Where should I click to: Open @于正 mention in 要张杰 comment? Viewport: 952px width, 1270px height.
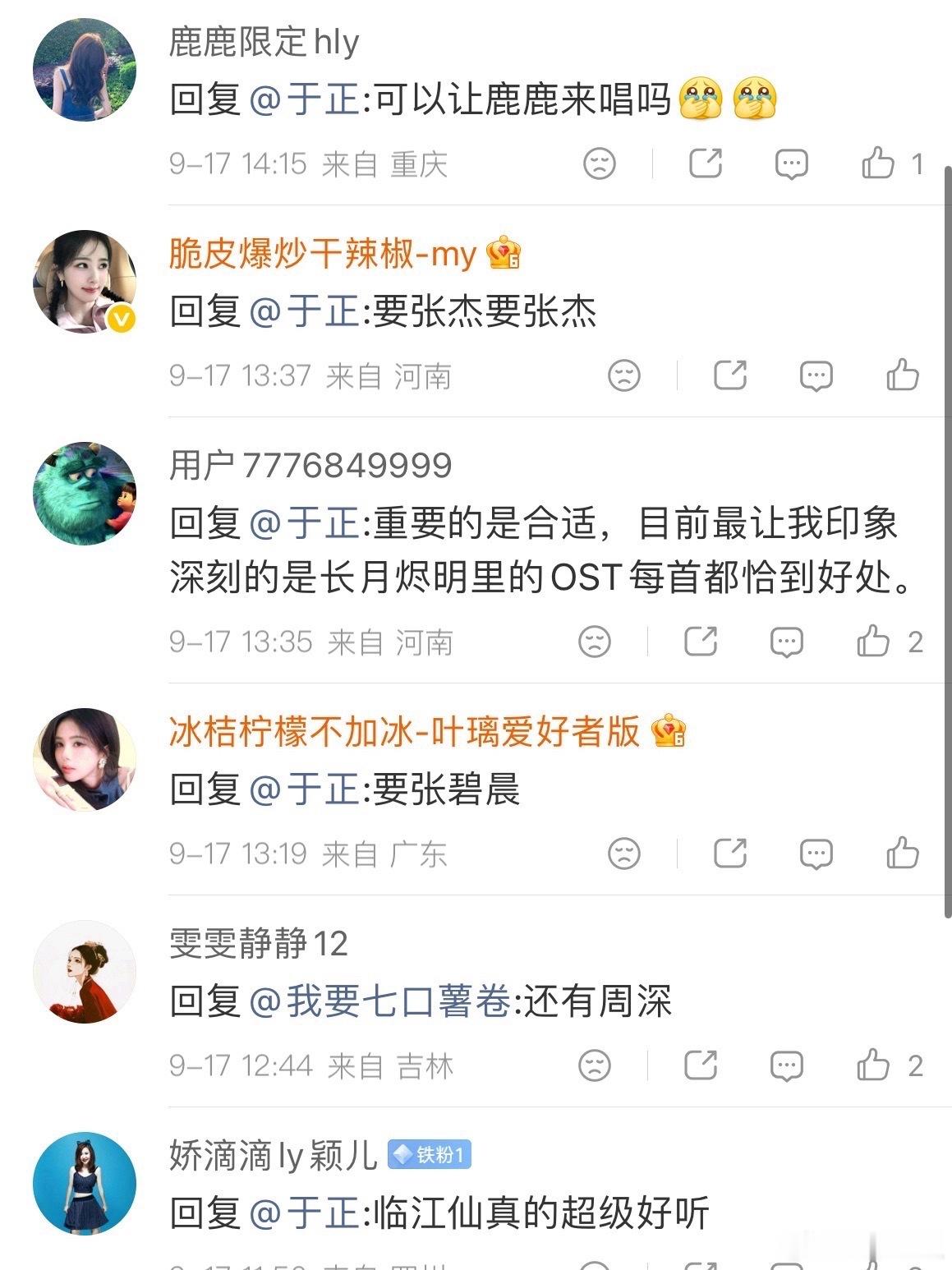tap(304, 312)
